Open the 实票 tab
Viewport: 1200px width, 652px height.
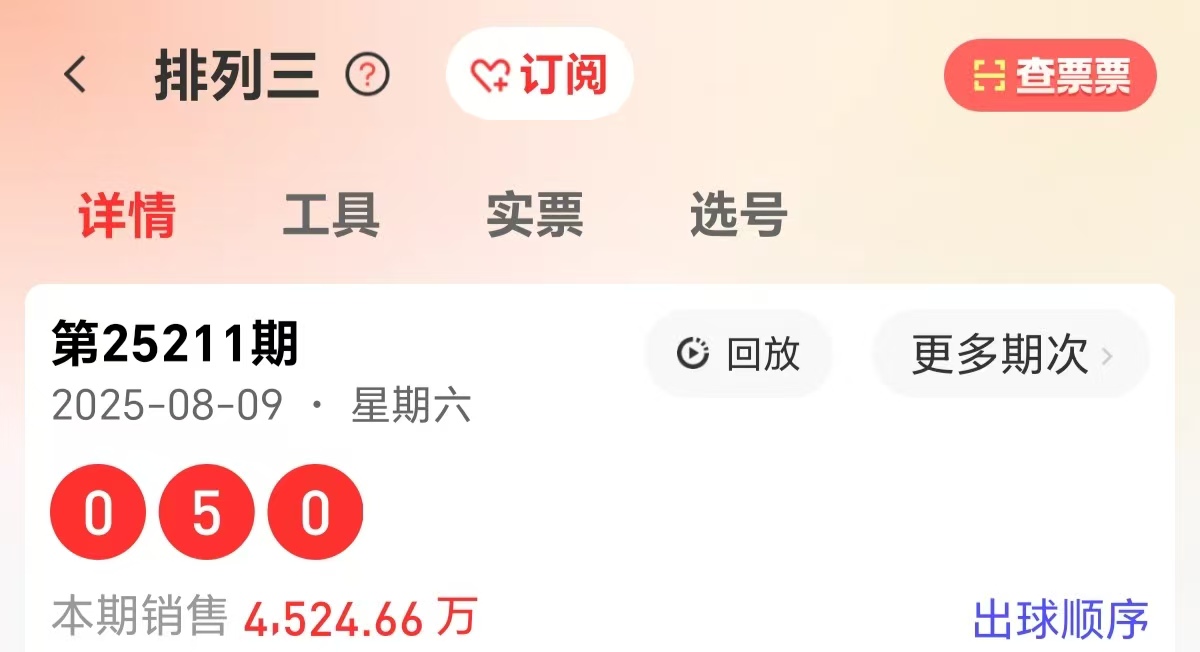pyautogui.click(x=535, y=215)
